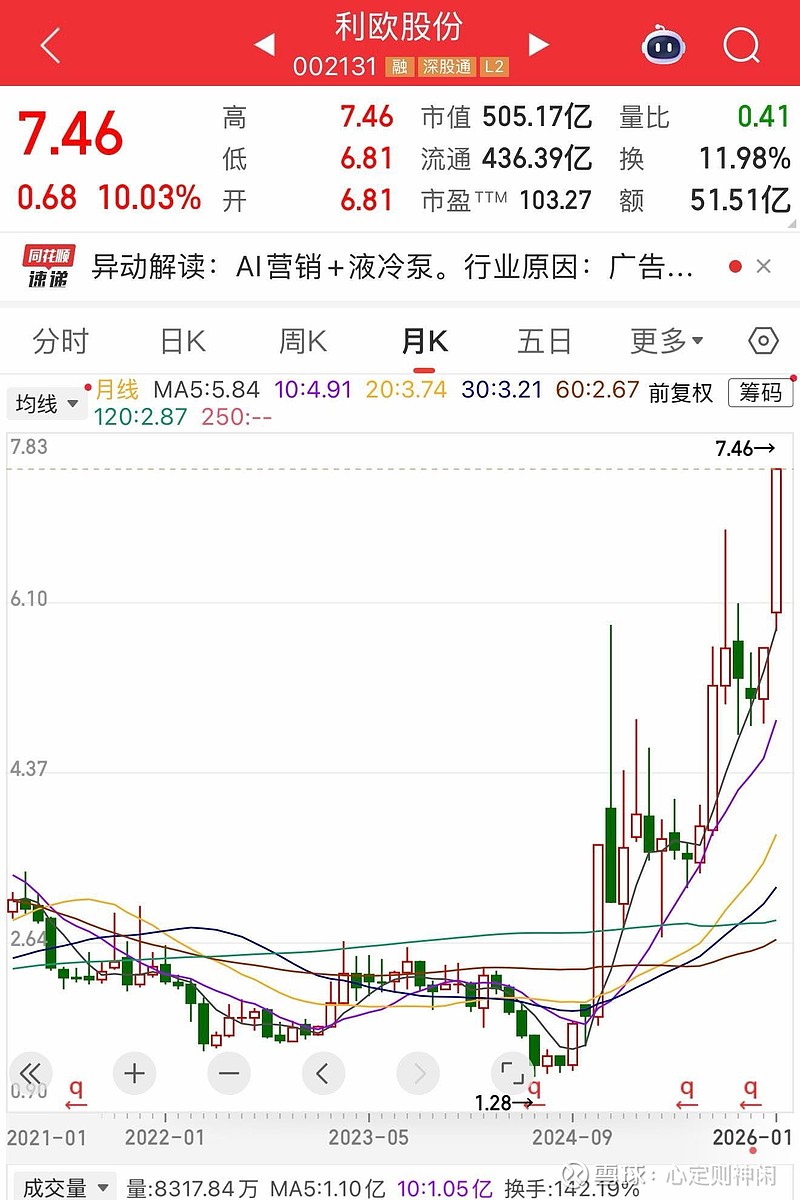
Task: Switch to the previous stock
Action: (x=264, y=45)
